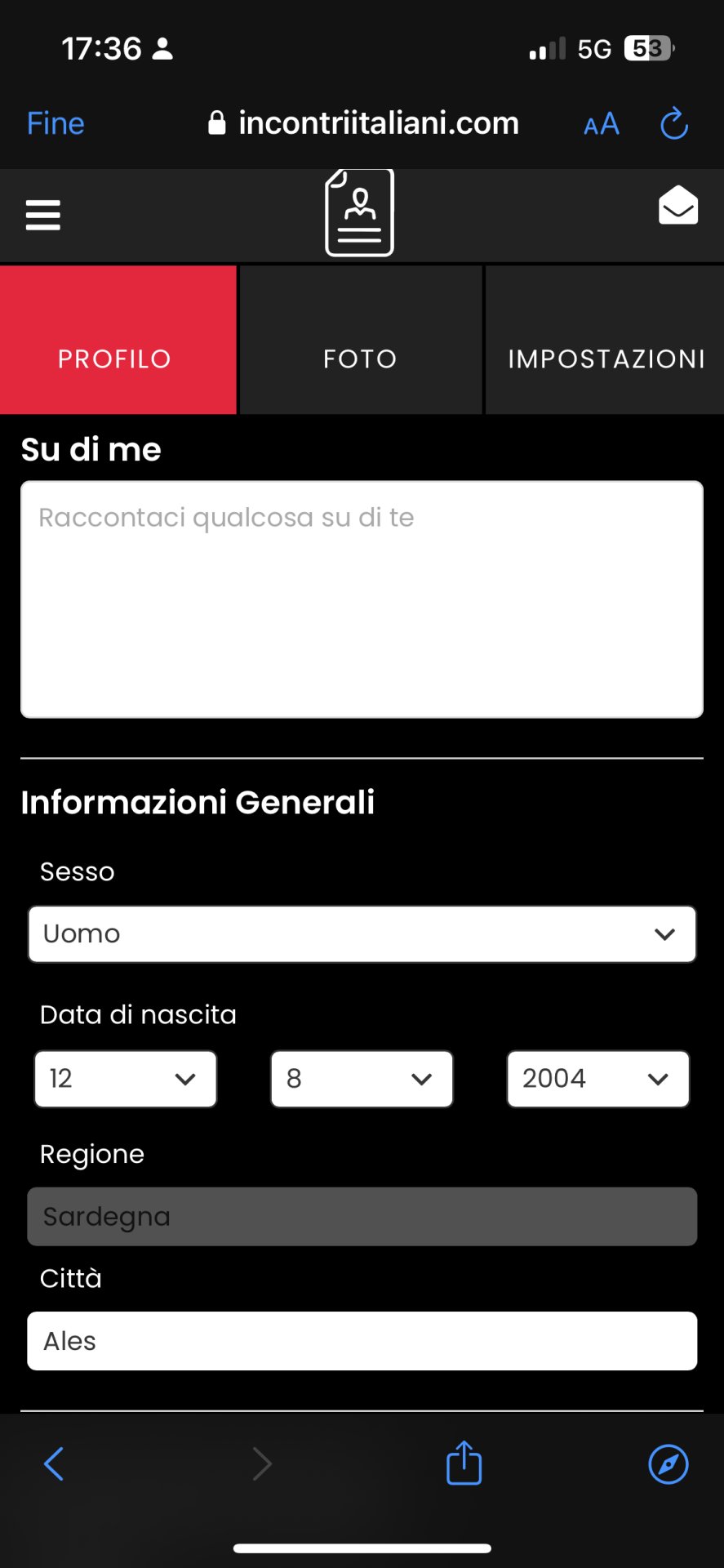The height and width of the screenshot is (1568, 724).
Task: Tap the profile document logo icon
Action: tap(359, 214)
